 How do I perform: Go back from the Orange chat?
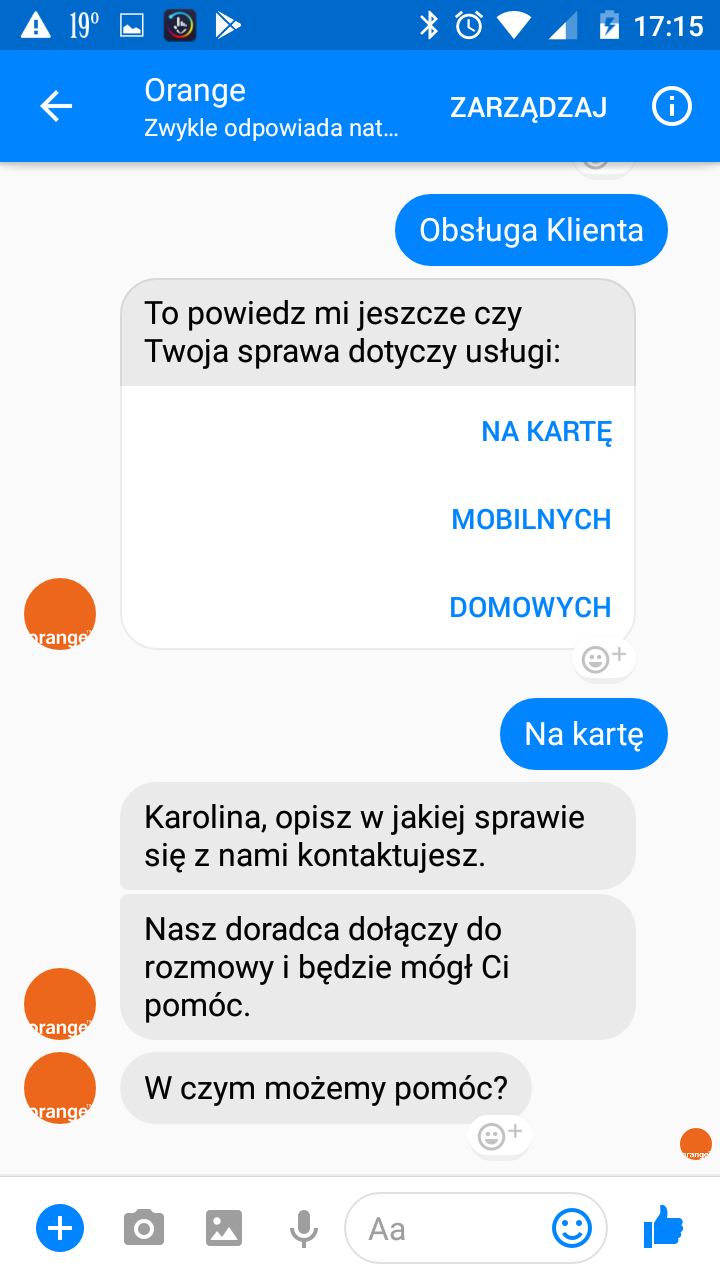tap(56, 107)
